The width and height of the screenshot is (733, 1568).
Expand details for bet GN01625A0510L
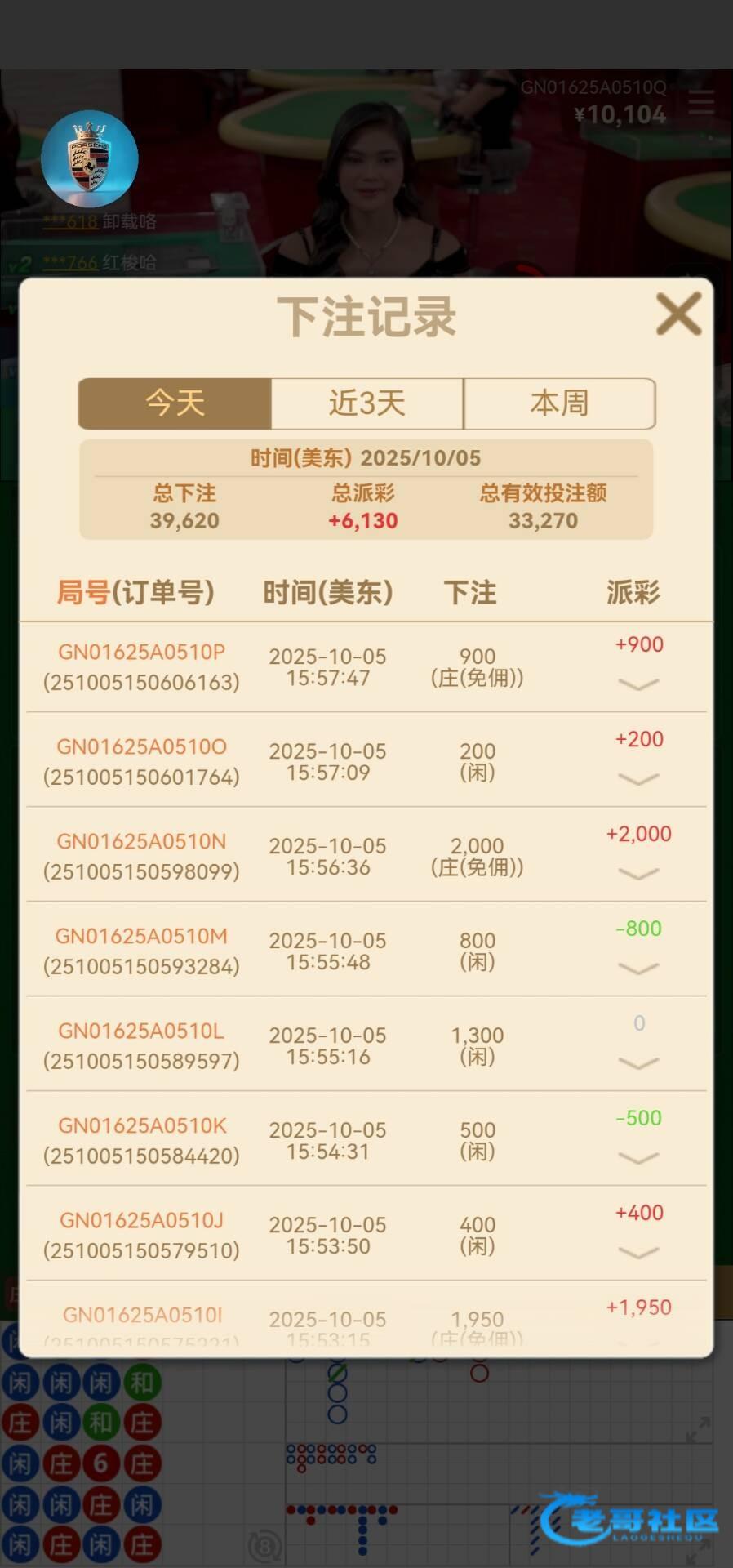638,1063
